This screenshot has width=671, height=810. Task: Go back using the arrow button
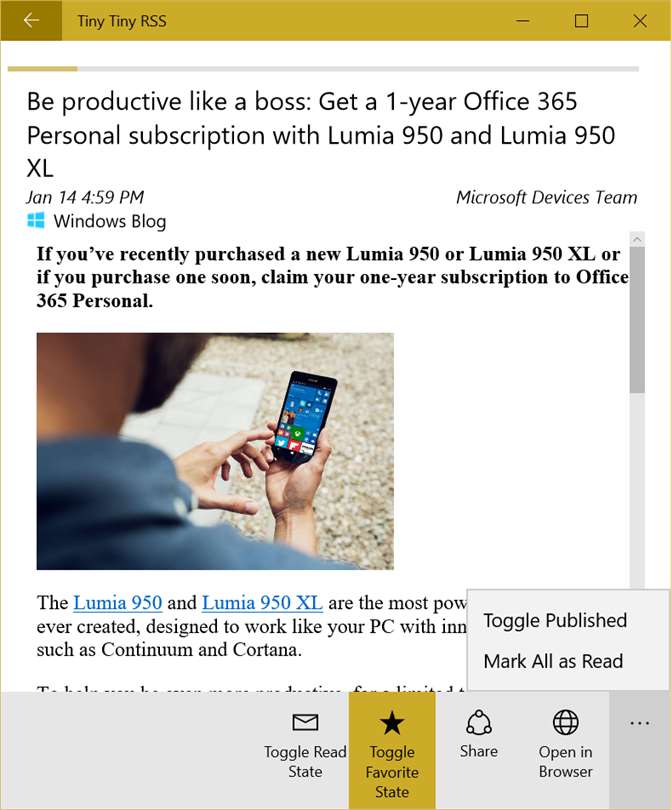(31, 20)
